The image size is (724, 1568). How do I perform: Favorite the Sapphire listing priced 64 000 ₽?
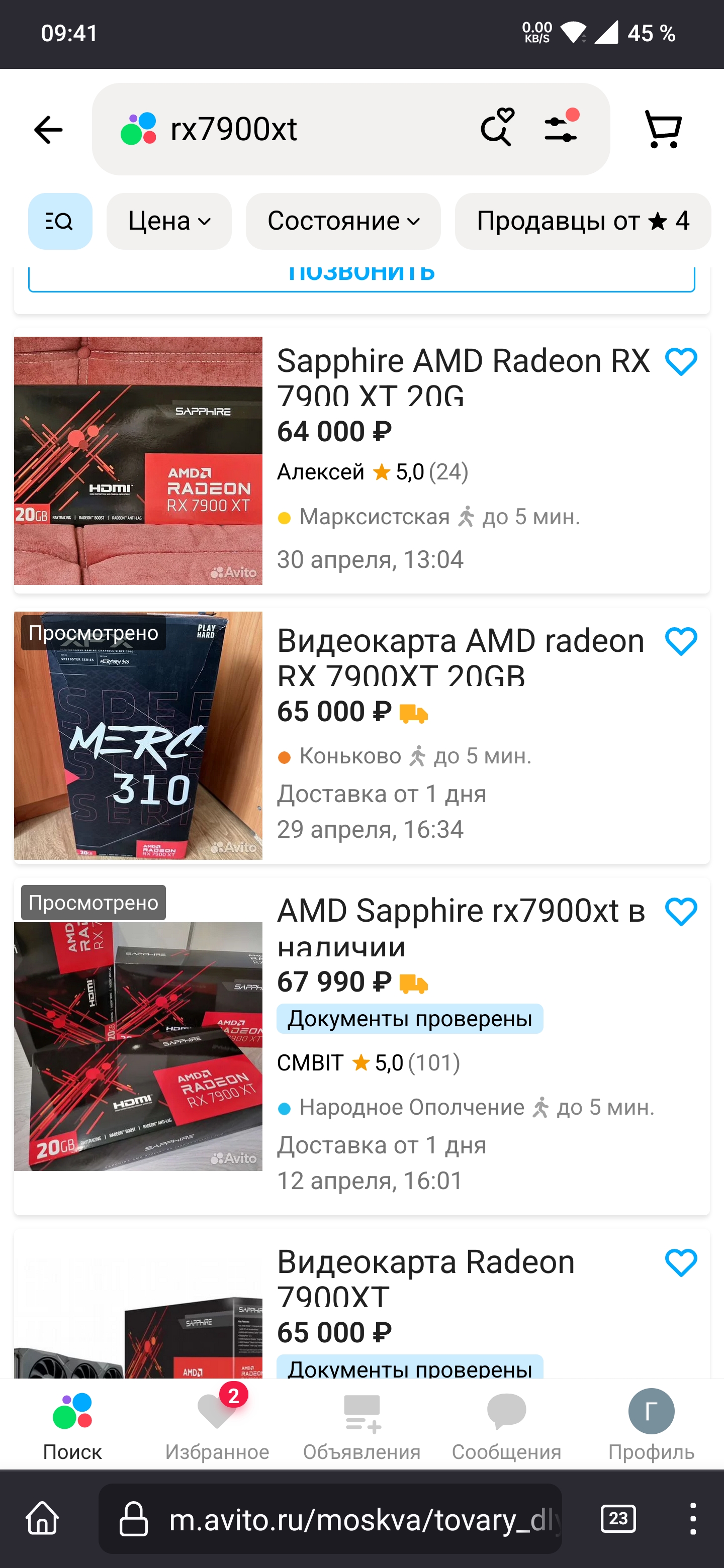681,362
